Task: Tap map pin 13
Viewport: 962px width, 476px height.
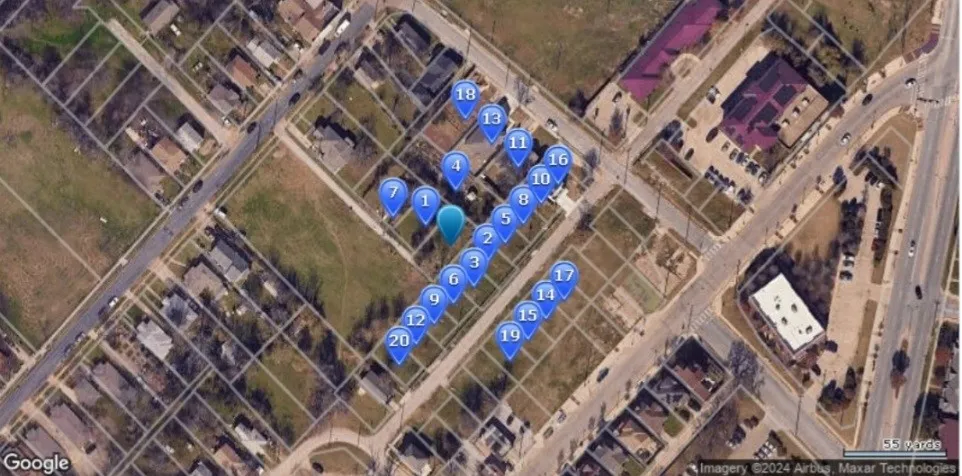Action: 492,120
